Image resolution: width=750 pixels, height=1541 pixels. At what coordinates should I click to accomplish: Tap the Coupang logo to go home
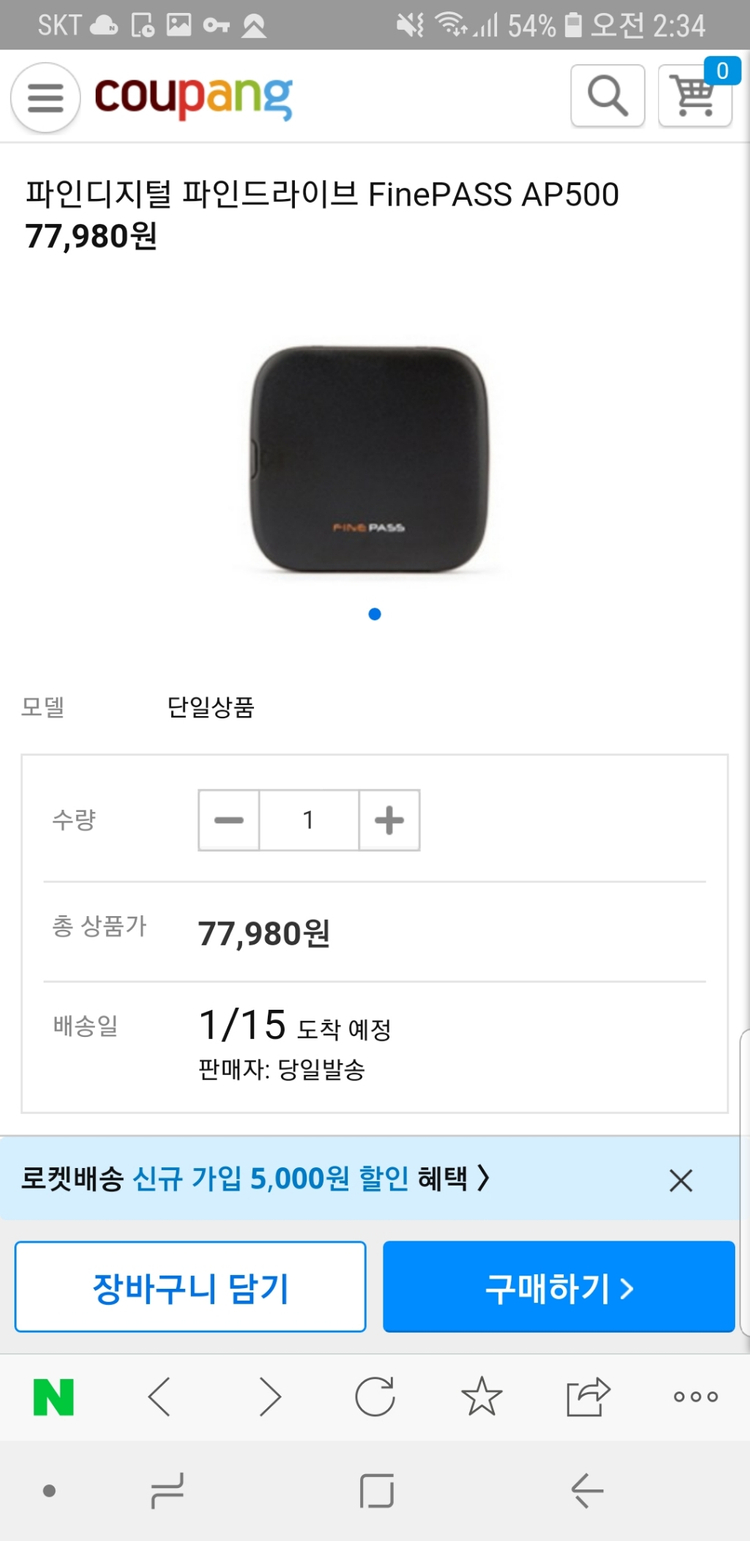pos(191,97)
